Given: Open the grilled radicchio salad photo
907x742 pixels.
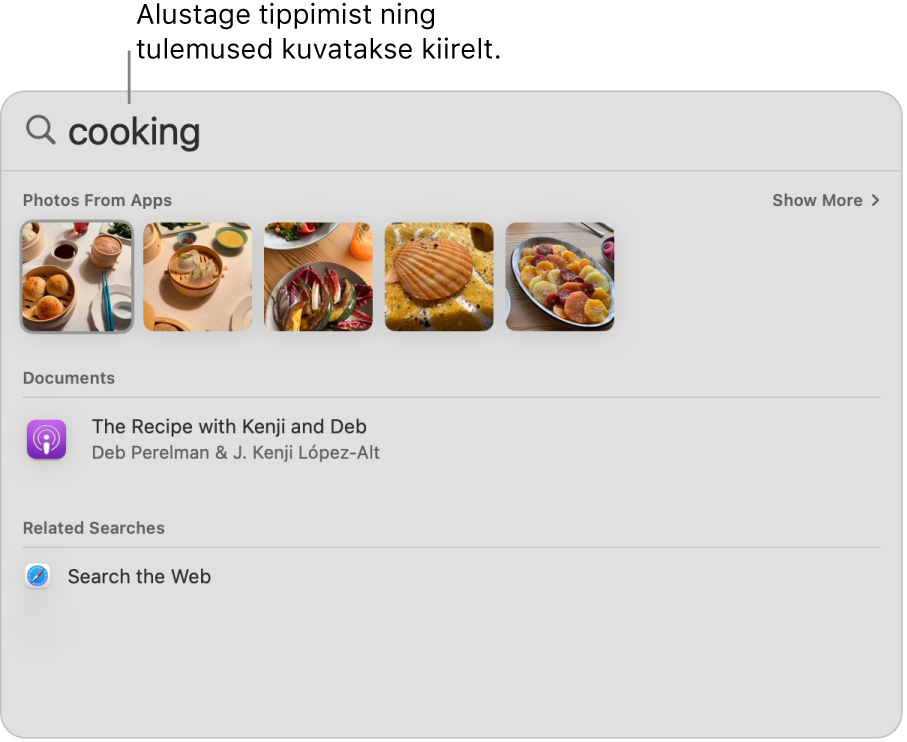Looking at the screenshot, I should (x=318, y=277).
